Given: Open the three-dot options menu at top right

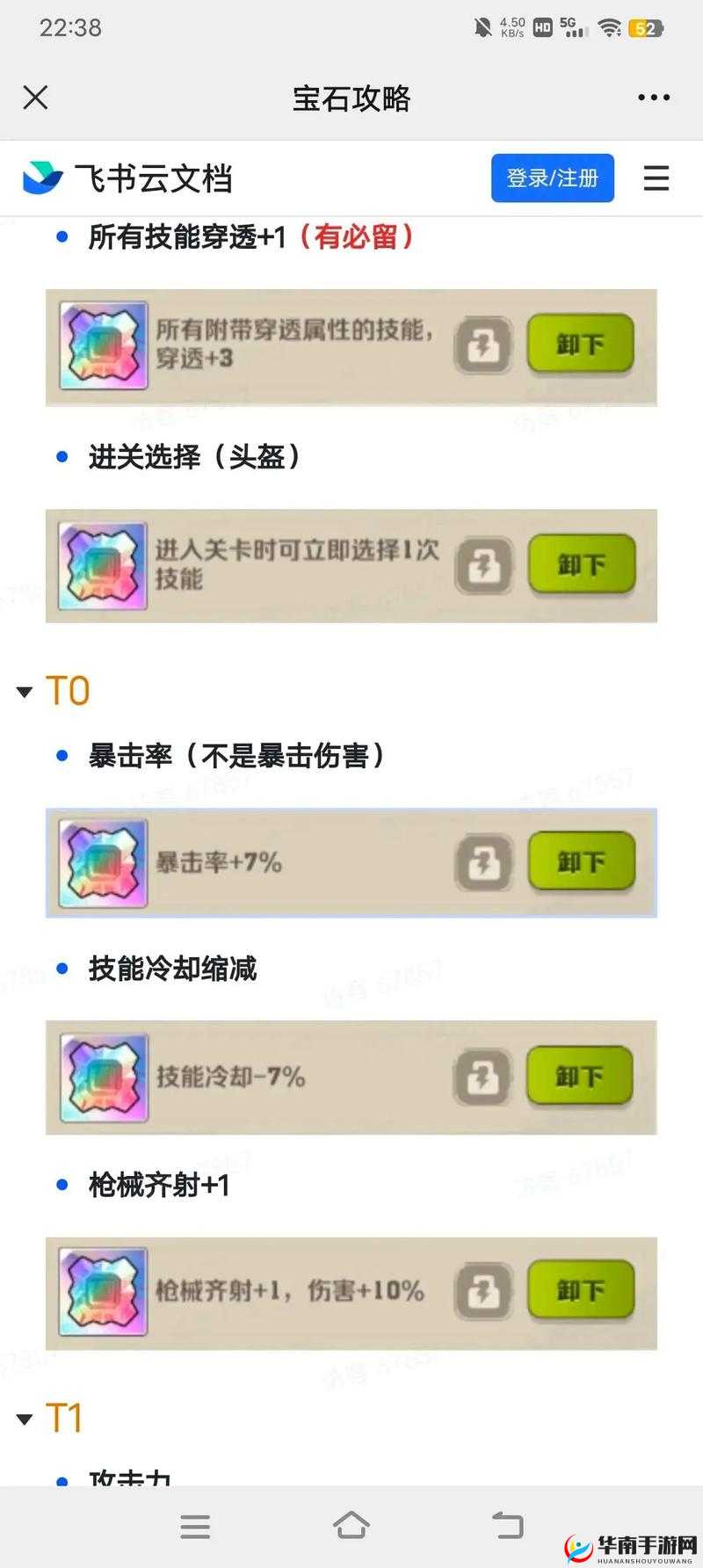Looking at the screenshot, I should pos(653,97).
